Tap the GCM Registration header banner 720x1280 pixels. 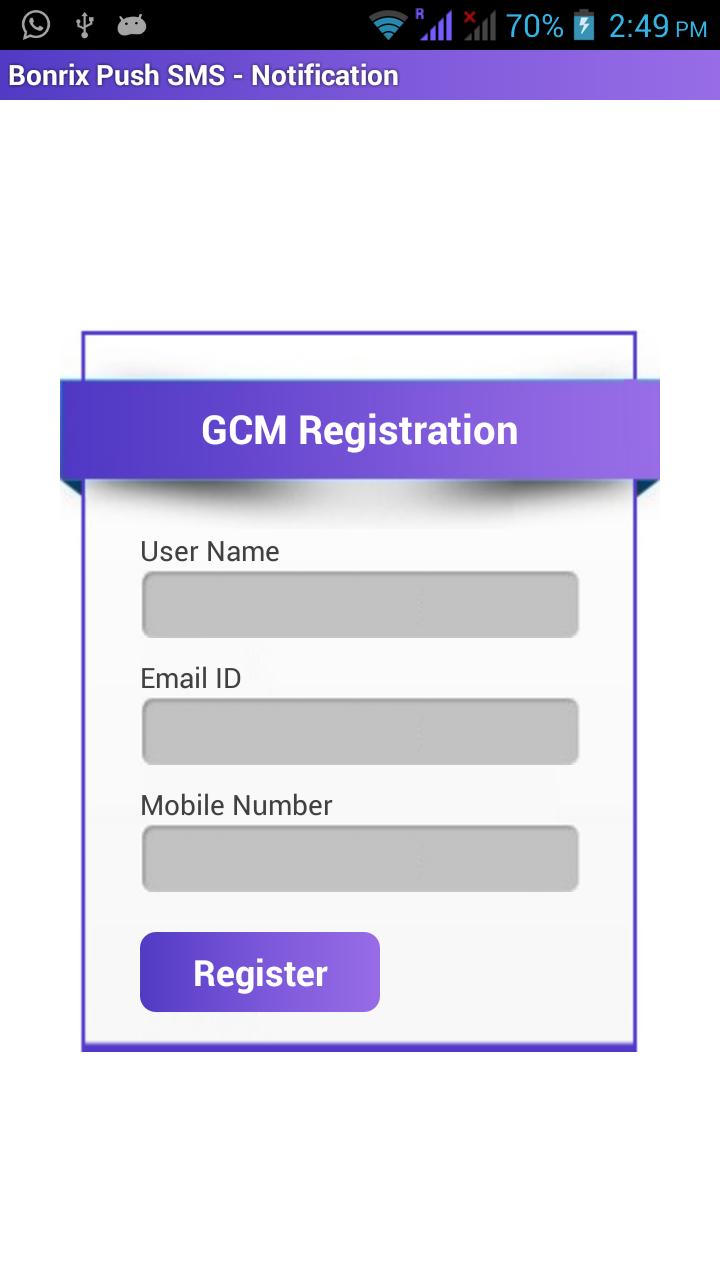[x=361, y=429]
